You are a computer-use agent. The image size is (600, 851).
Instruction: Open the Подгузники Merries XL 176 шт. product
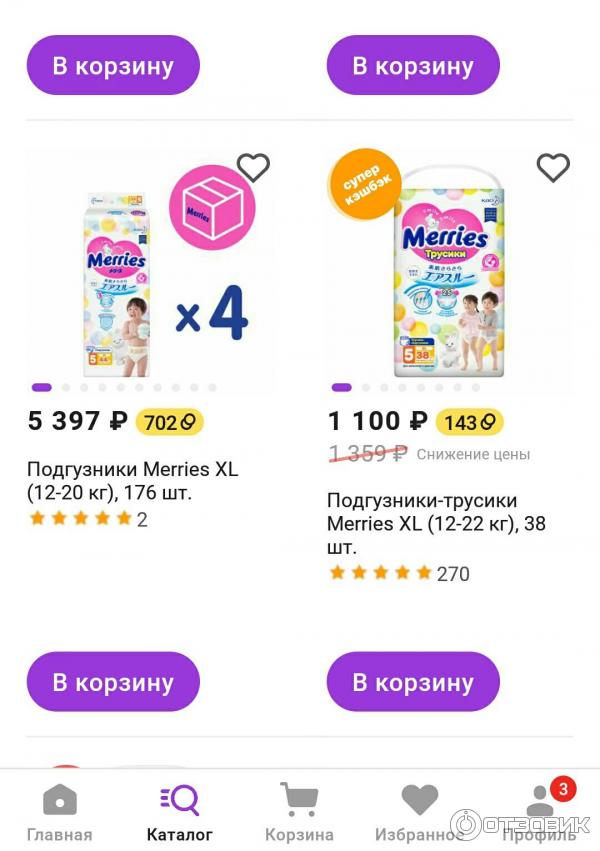132,481
